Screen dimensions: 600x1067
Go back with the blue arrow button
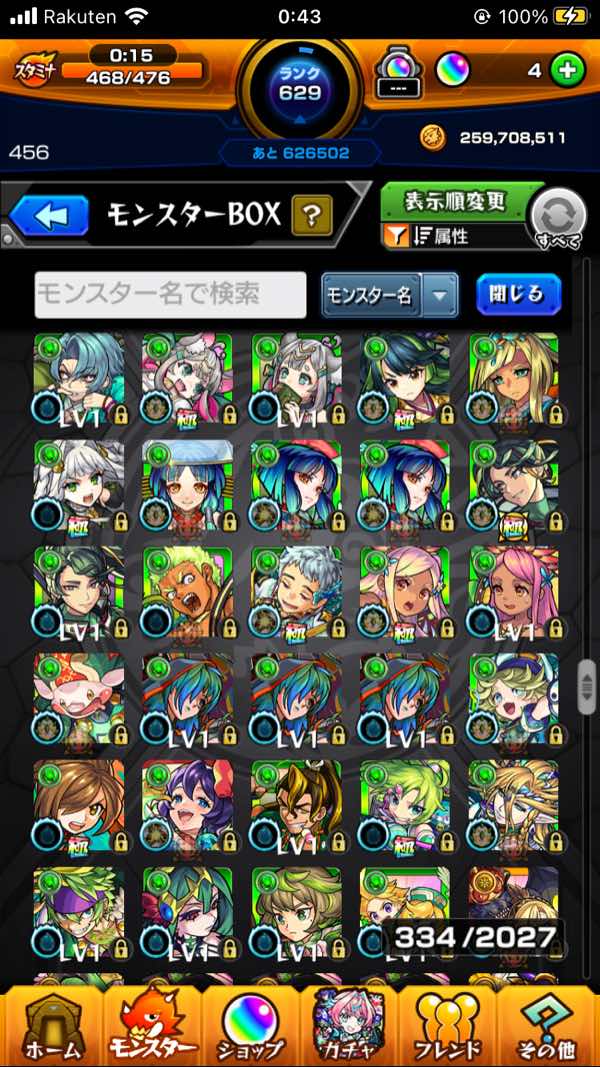tap(50, 215)
